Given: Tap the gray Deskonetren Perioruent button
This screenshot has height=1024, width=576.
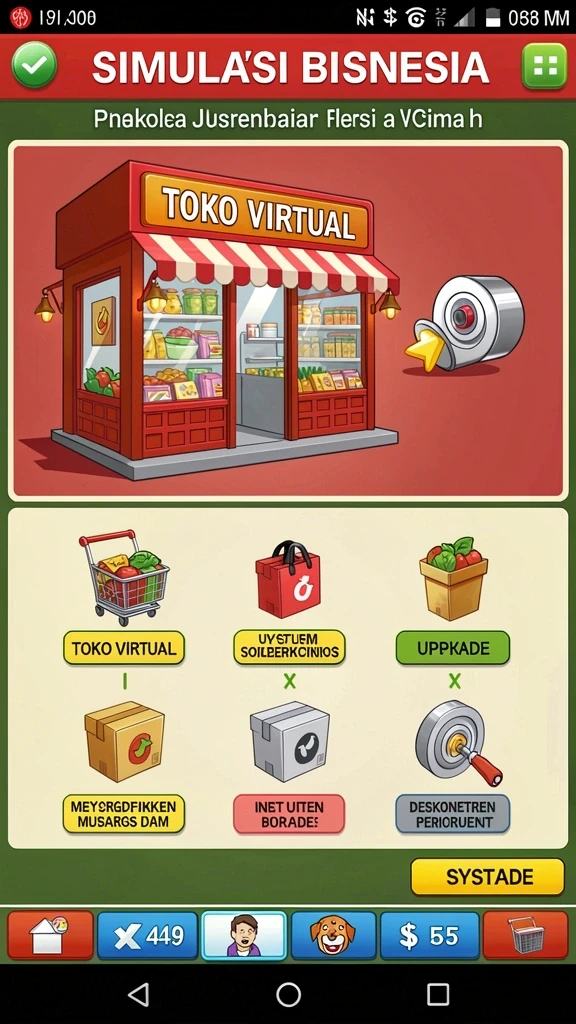Looking at the screenshot, I should coord(453,814).
